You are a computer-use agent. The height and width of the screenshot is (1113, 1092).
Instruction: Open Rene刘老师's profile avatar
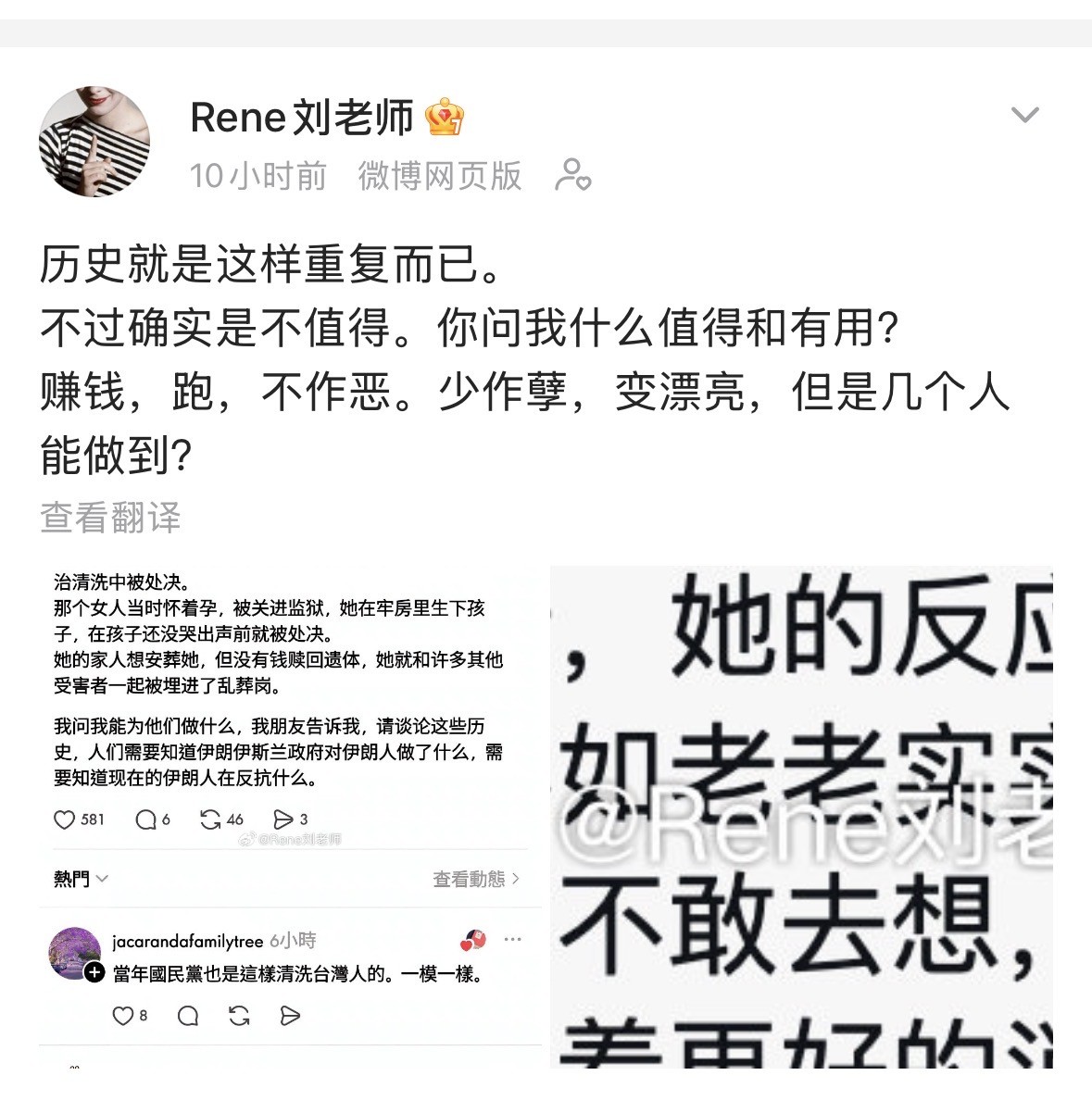[x=94, y=142]
